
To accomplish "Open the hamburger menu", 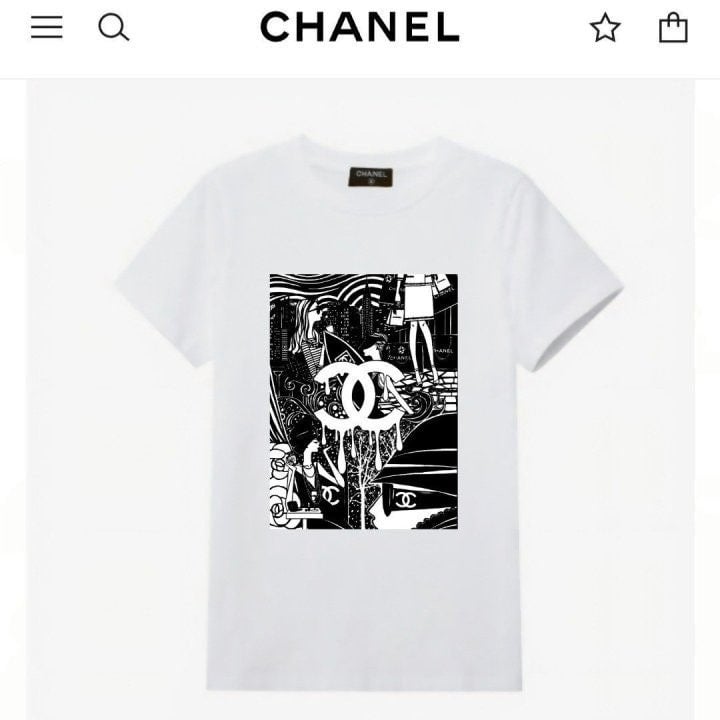I will pyautogui.click(x=47, y=28).
